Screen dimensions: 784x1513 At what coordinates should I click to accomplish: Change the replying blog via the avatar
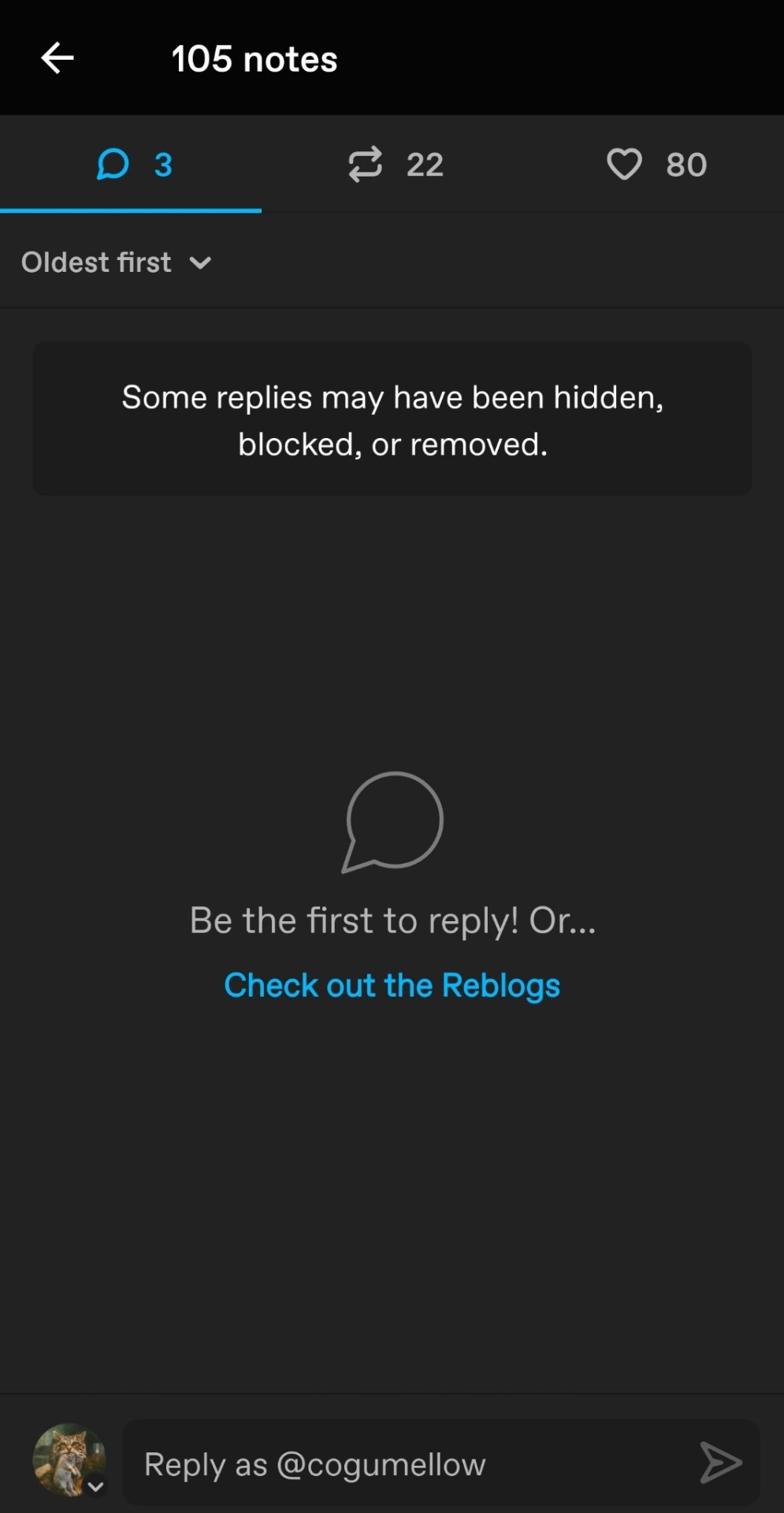click(69, 1460)
